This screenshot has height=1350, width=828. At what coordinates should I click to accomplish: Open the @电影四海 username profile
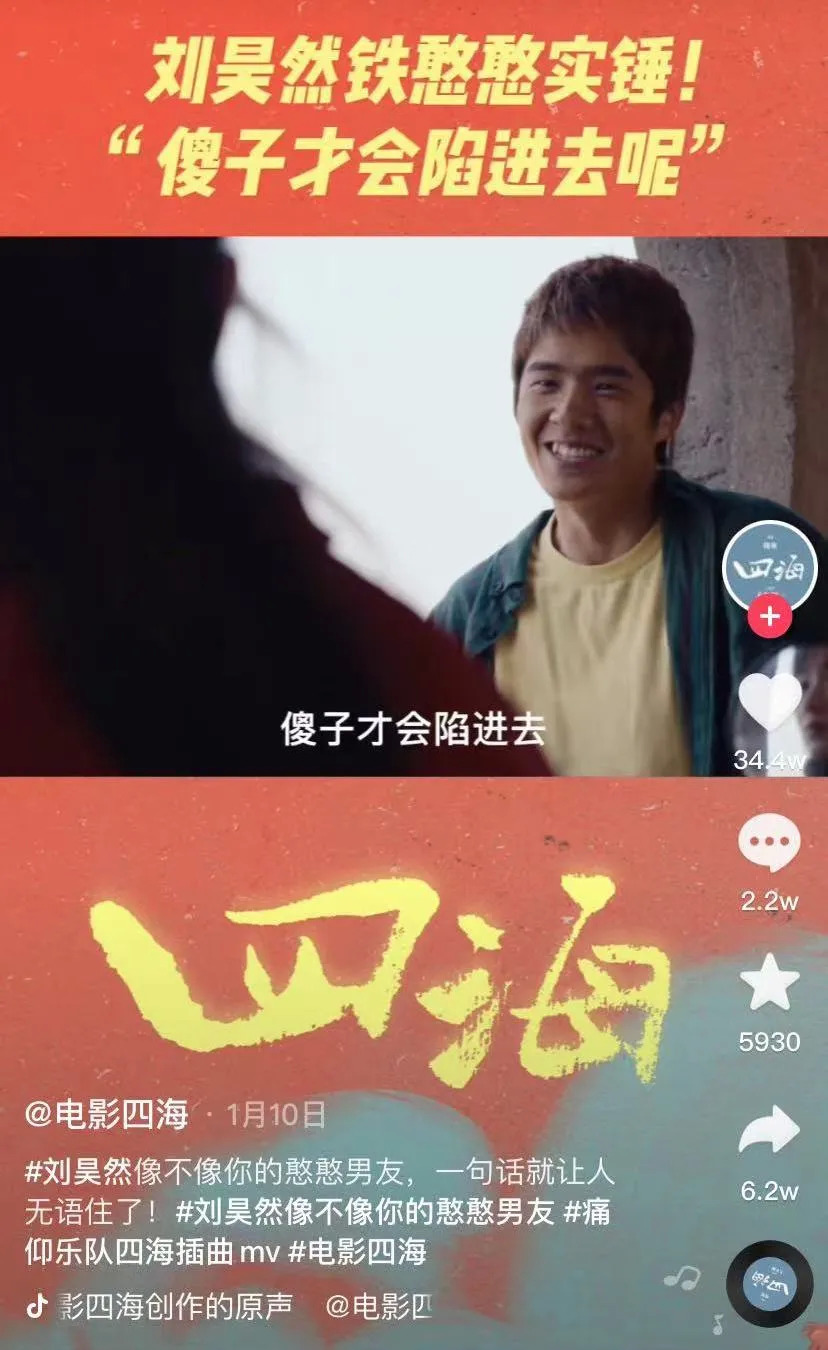click(x=107, y=1114)
